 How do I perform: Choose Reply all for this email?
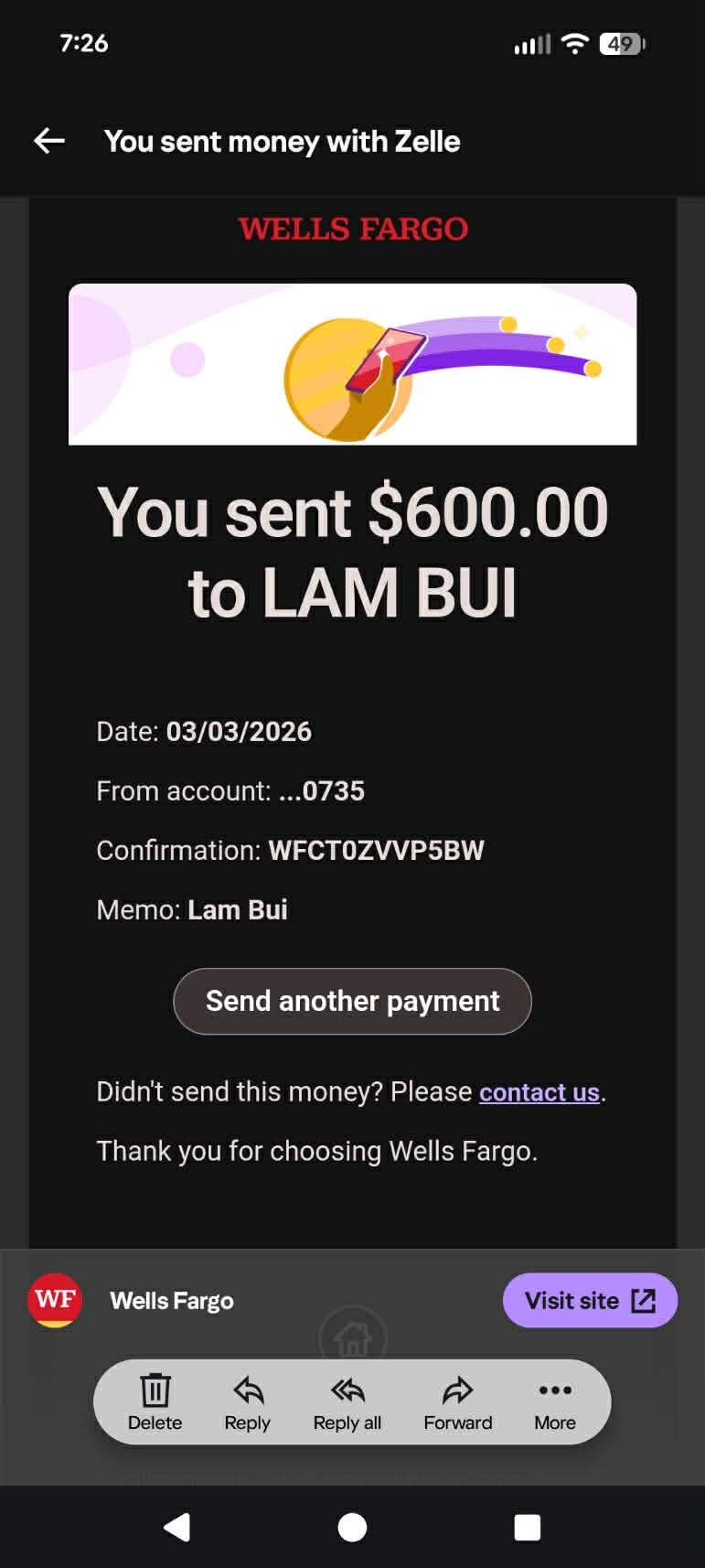347,1402
